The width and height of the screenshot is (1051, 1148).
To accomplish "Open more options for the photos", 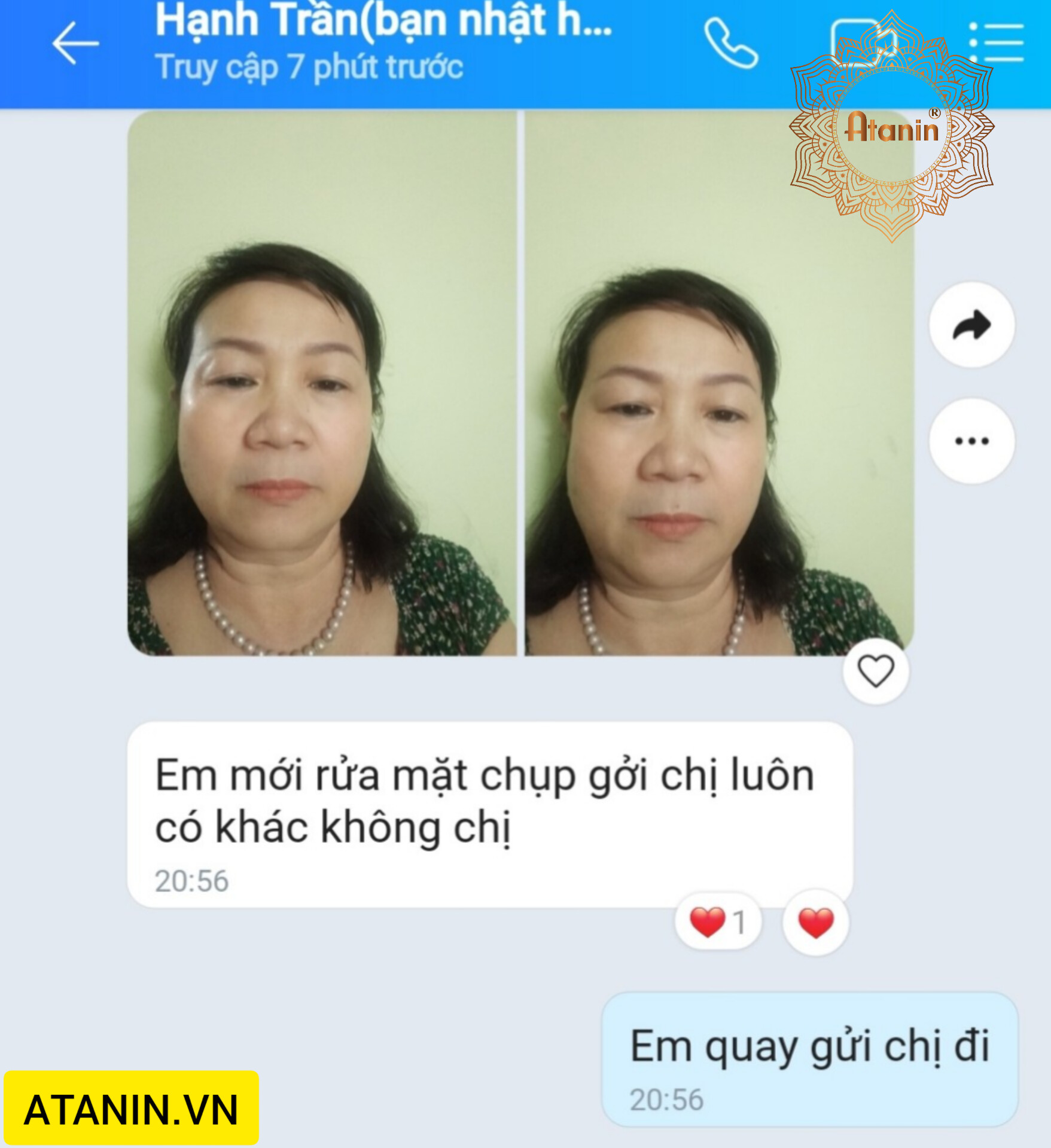I will pyautogui.click(x=971, y=441).
